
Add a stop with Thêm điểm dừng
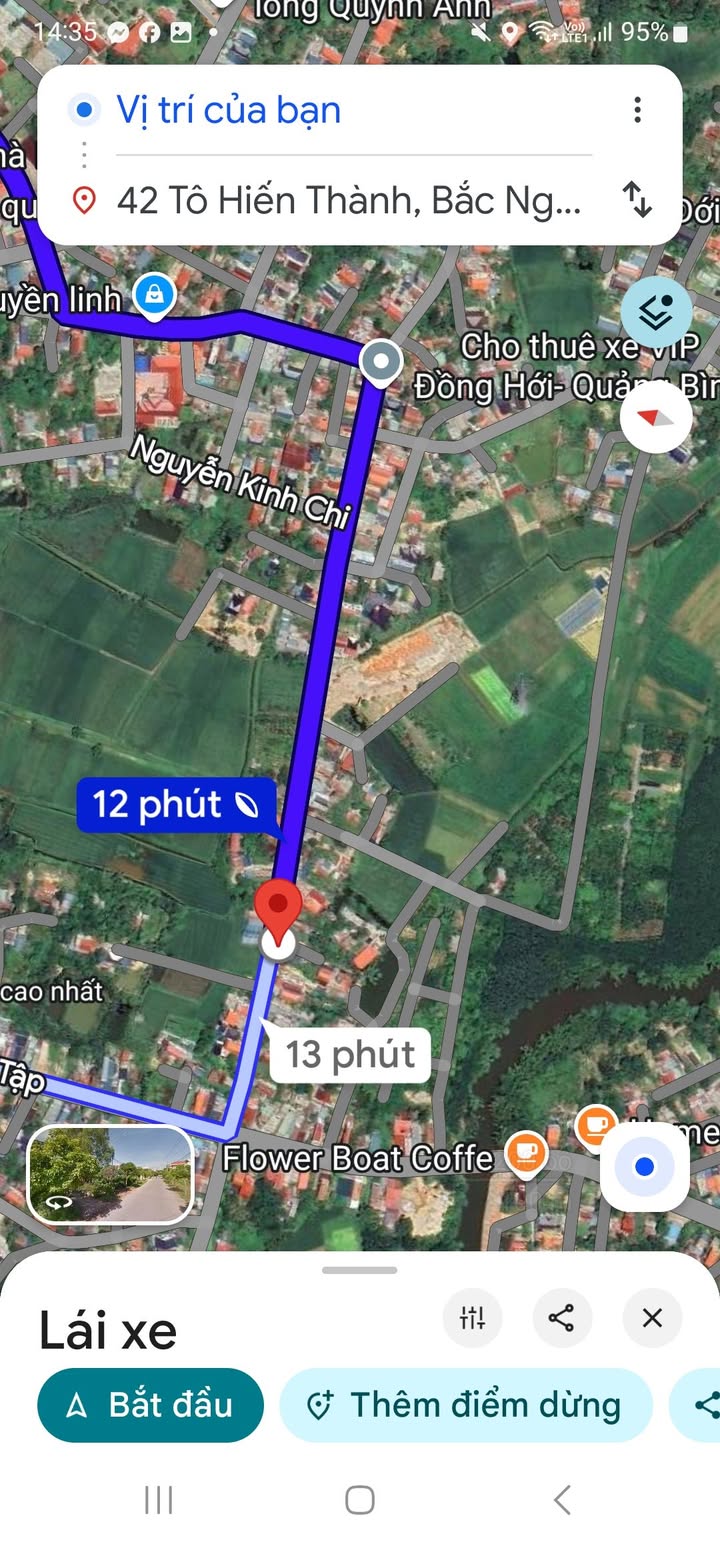tap(465, 1405)
